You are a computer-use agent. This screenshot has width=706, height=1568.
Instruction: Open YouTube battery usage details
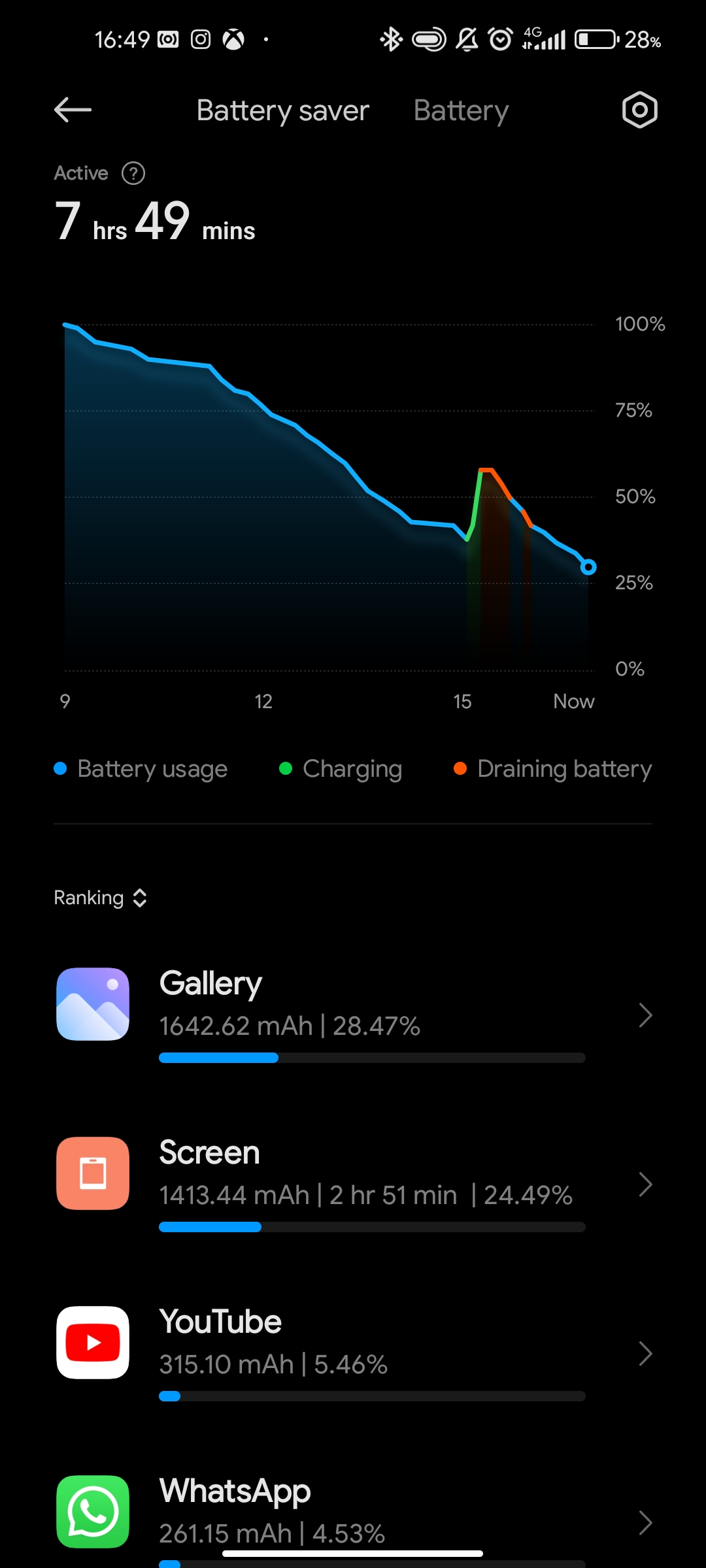(x=353, y=1353)
